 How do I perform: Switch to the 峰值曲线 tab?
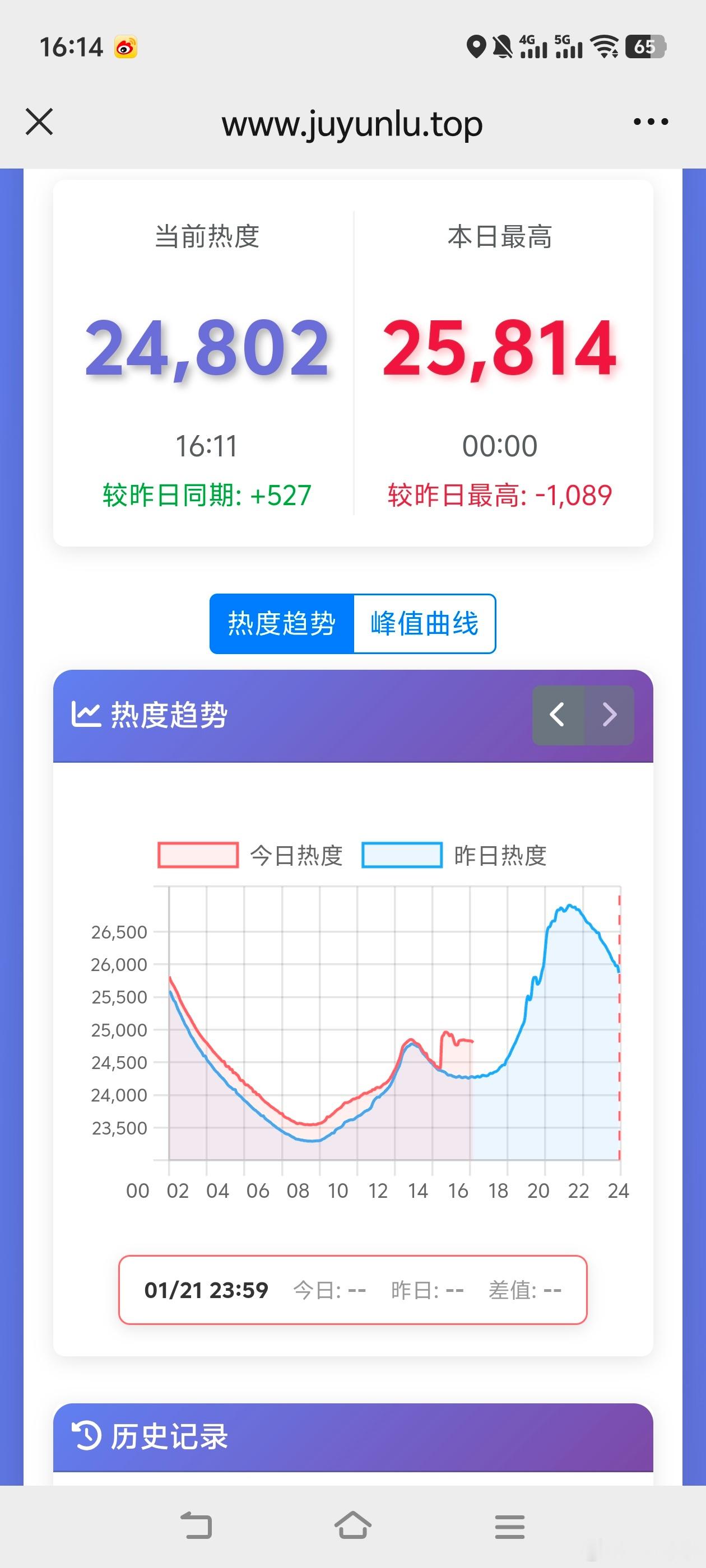[x=424, y=622]
